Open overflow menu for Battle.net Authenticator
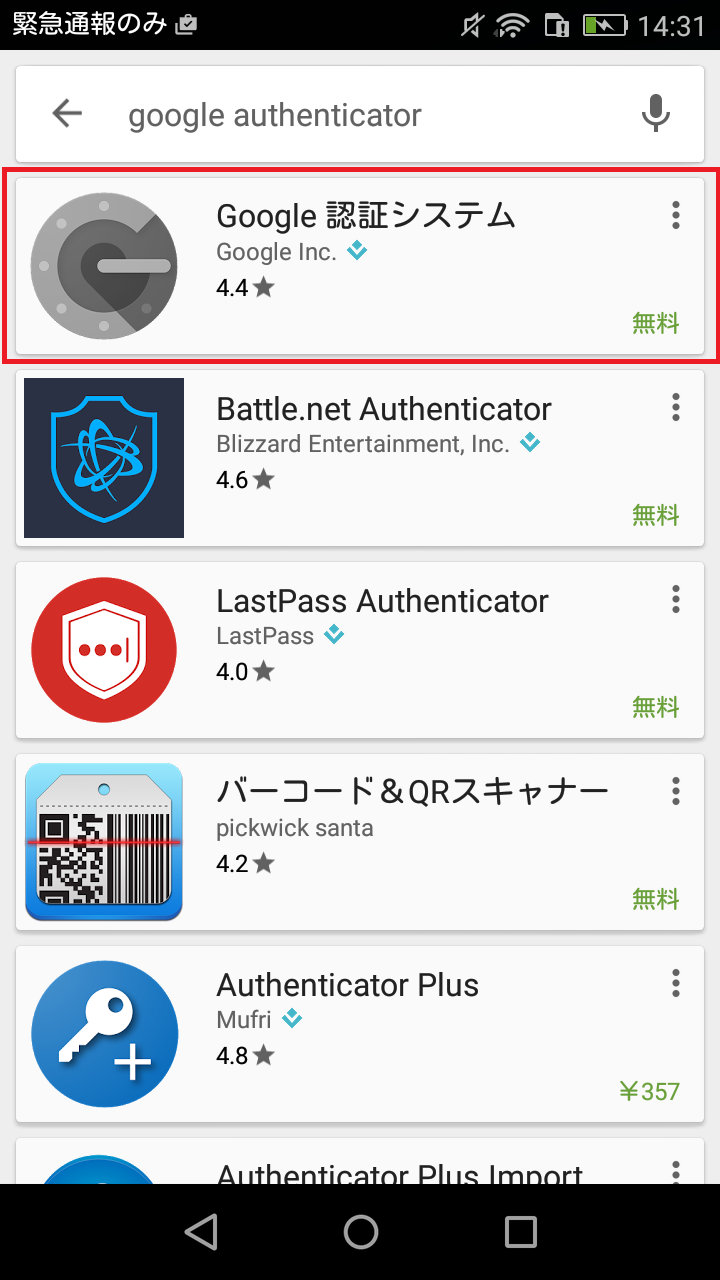Screen dimensions: 720x1280 [676, 407]
